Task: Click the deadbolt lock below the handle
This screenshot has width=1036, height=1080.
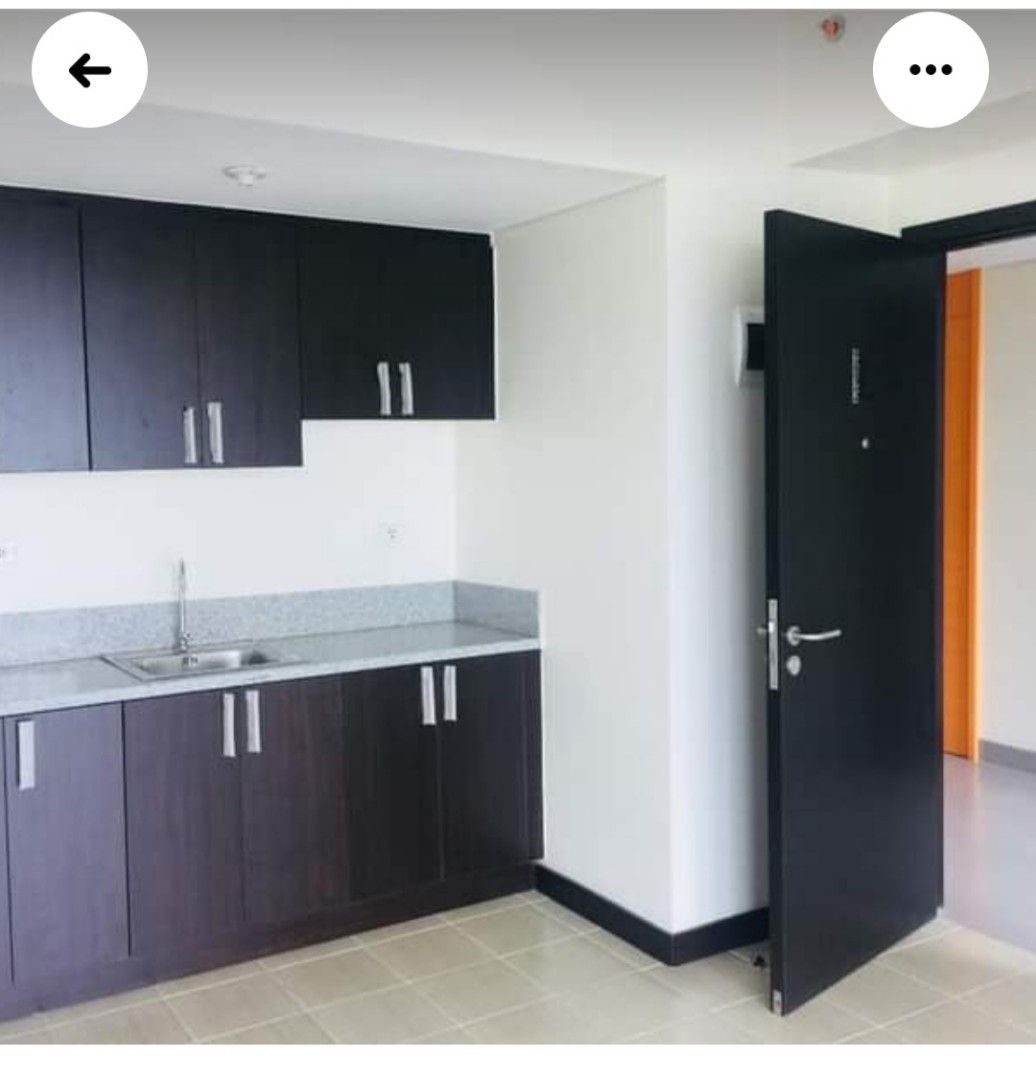Action: (x=795, y=666)
